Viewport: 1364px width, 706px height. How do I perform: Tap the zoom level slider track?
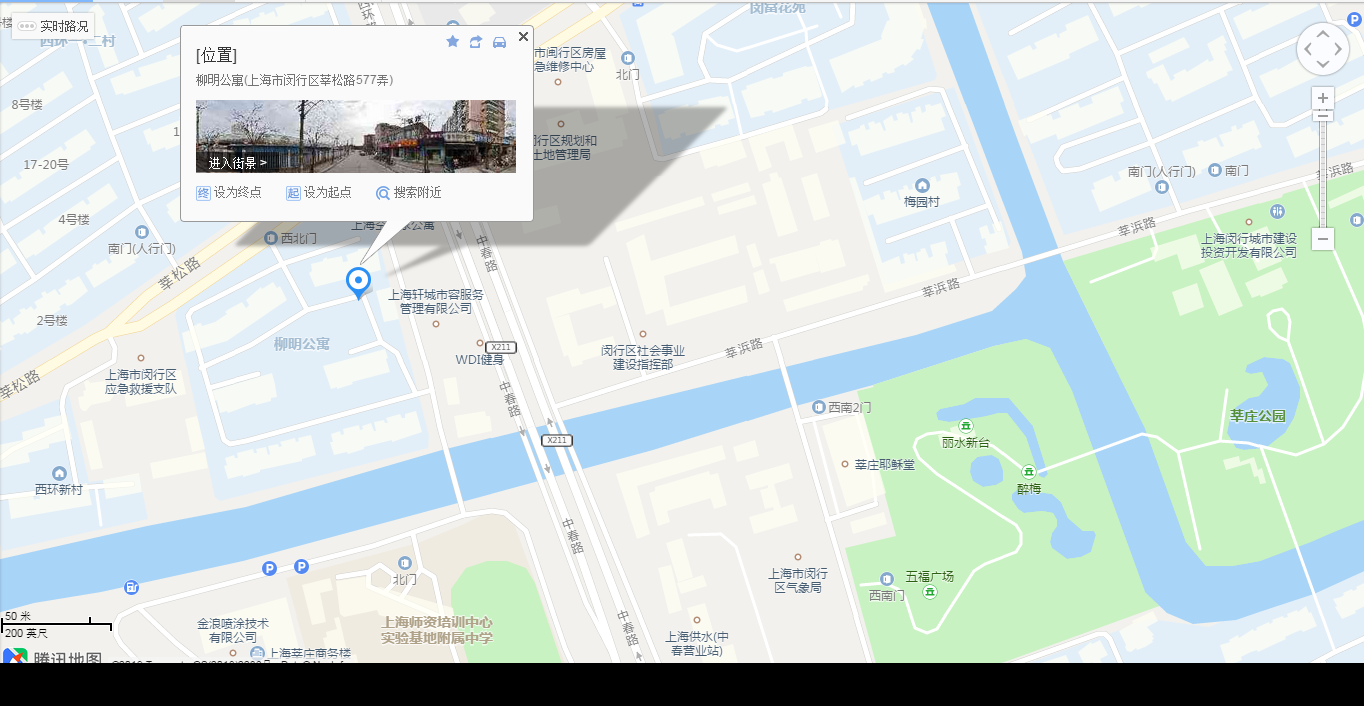1323,170
